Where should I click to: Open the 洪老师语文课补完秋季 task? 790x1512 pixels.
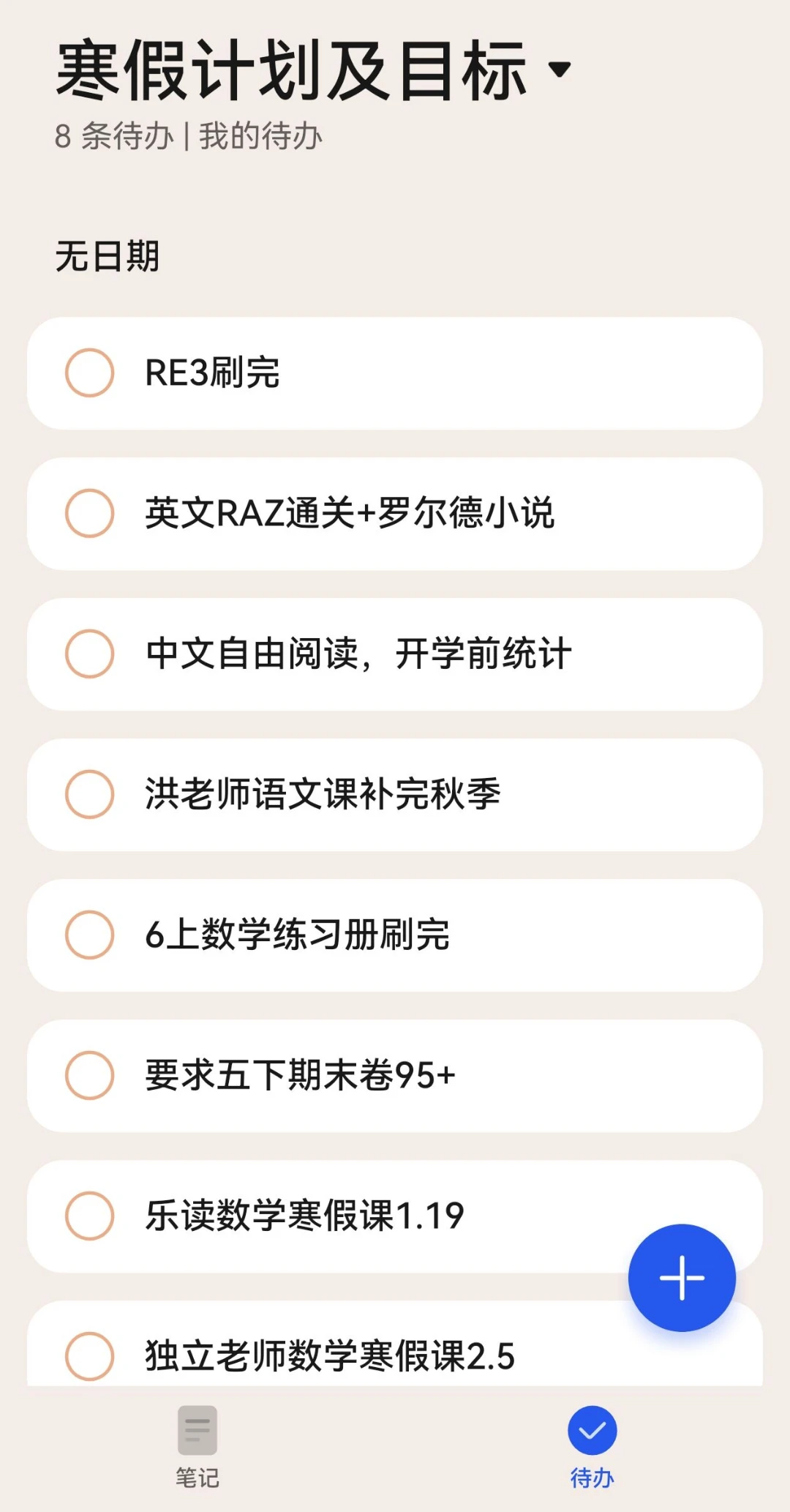coord(395,795)
